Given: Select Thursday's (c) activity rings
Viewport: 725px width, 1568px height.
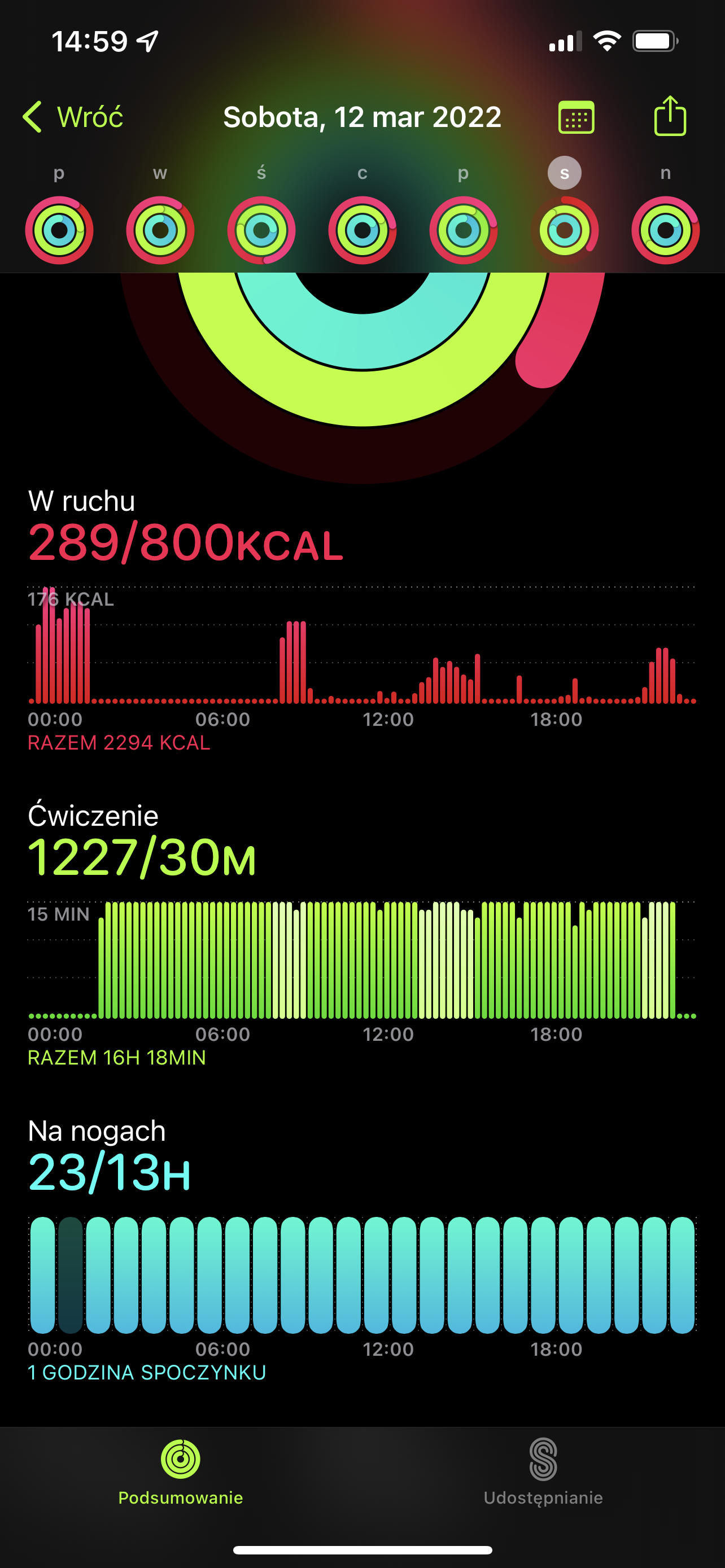Looking at the screenshot, I should pyautogui.click(x=362, y=230).
